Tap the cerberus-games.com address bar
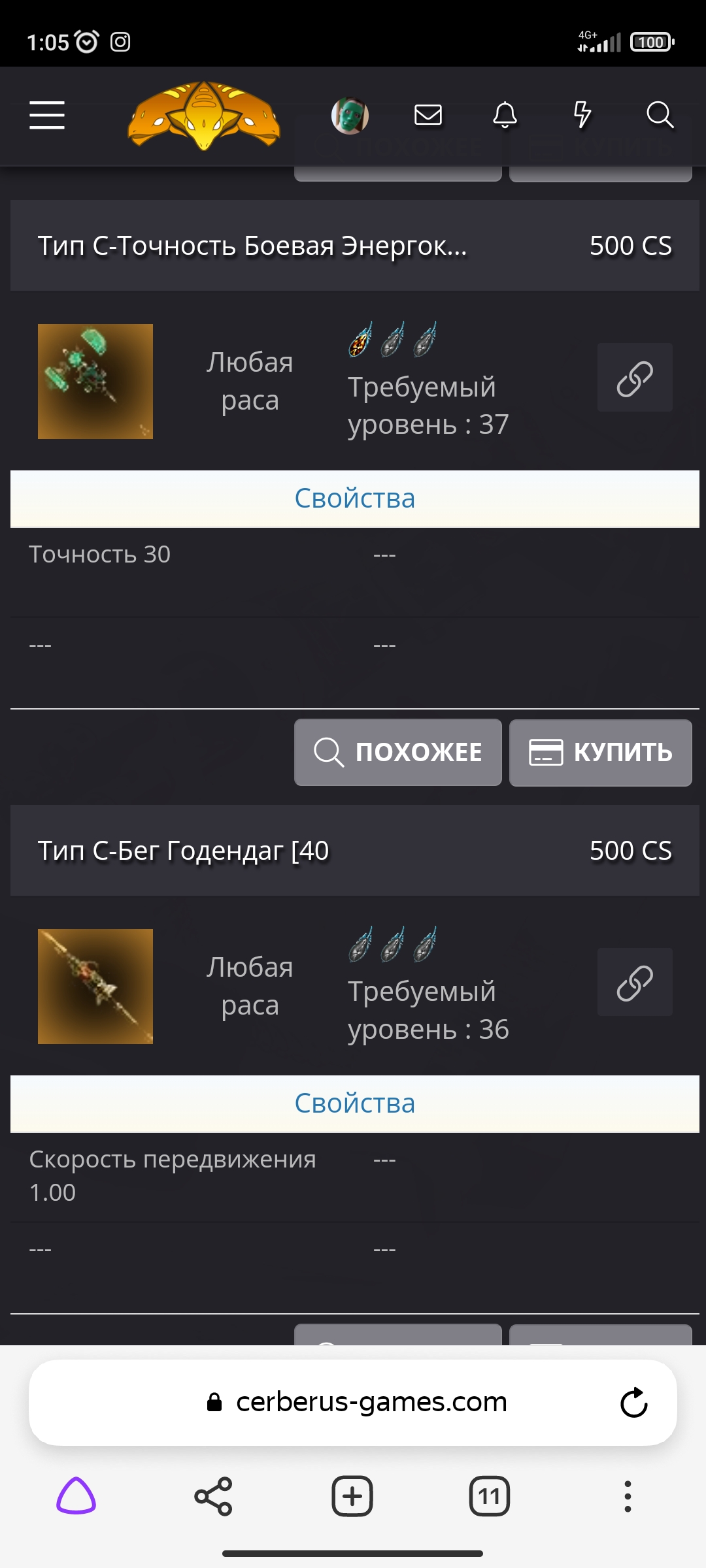Viewport: 706px width, 1568px height. click(x=353, y=1401)
